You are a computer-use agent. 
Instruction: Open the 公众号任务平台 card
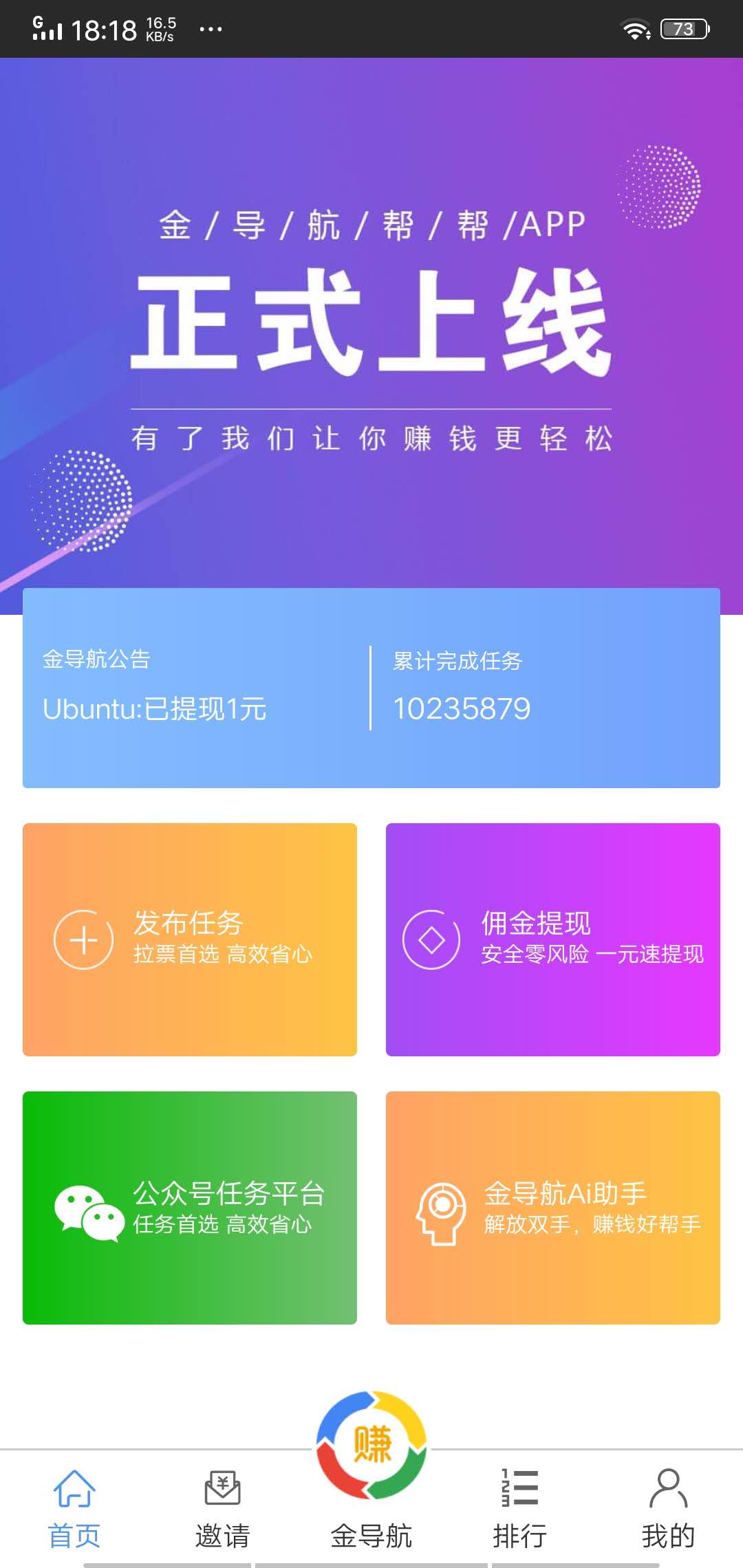(190, 1207)
